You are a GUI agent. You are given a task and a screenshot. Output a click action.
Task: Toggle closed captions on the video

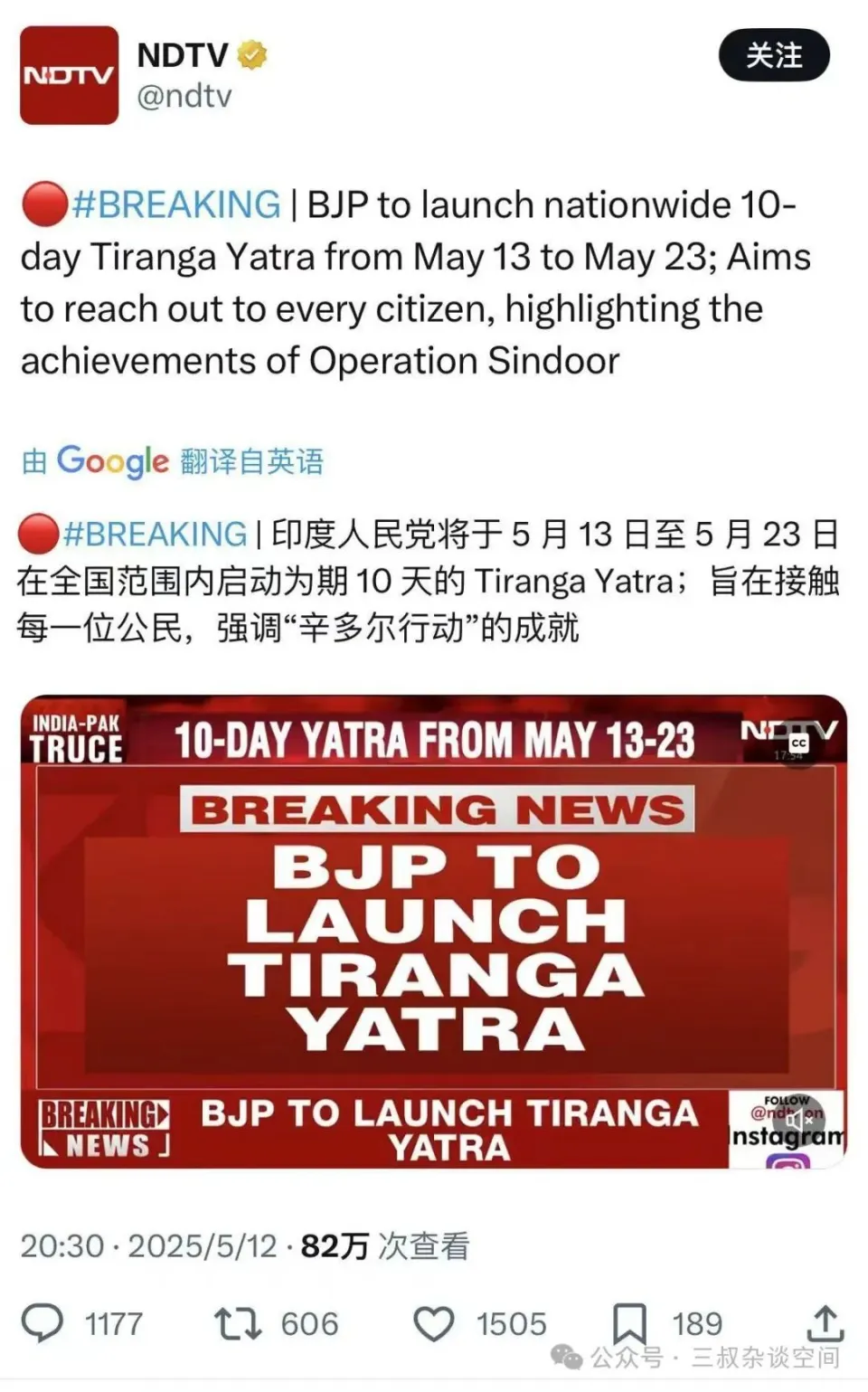click(x=798, y=743)
